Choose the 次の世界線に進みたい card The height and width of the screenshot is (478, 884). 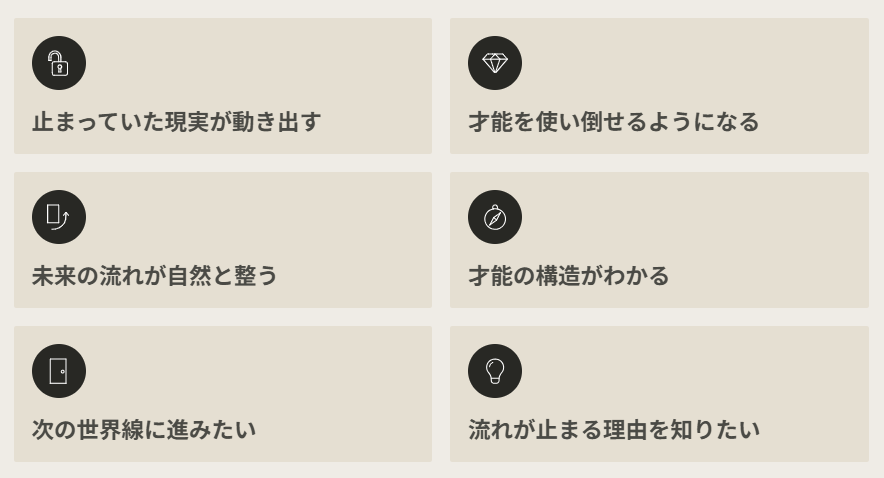pos(223,394)
